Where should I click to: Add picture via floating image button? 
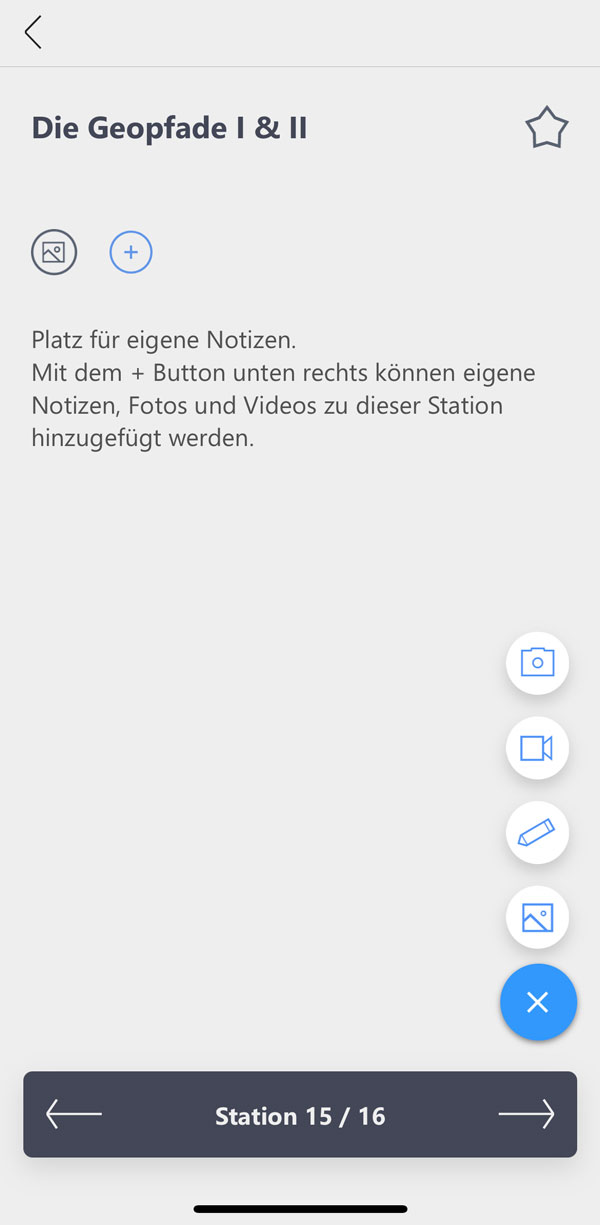537,917
